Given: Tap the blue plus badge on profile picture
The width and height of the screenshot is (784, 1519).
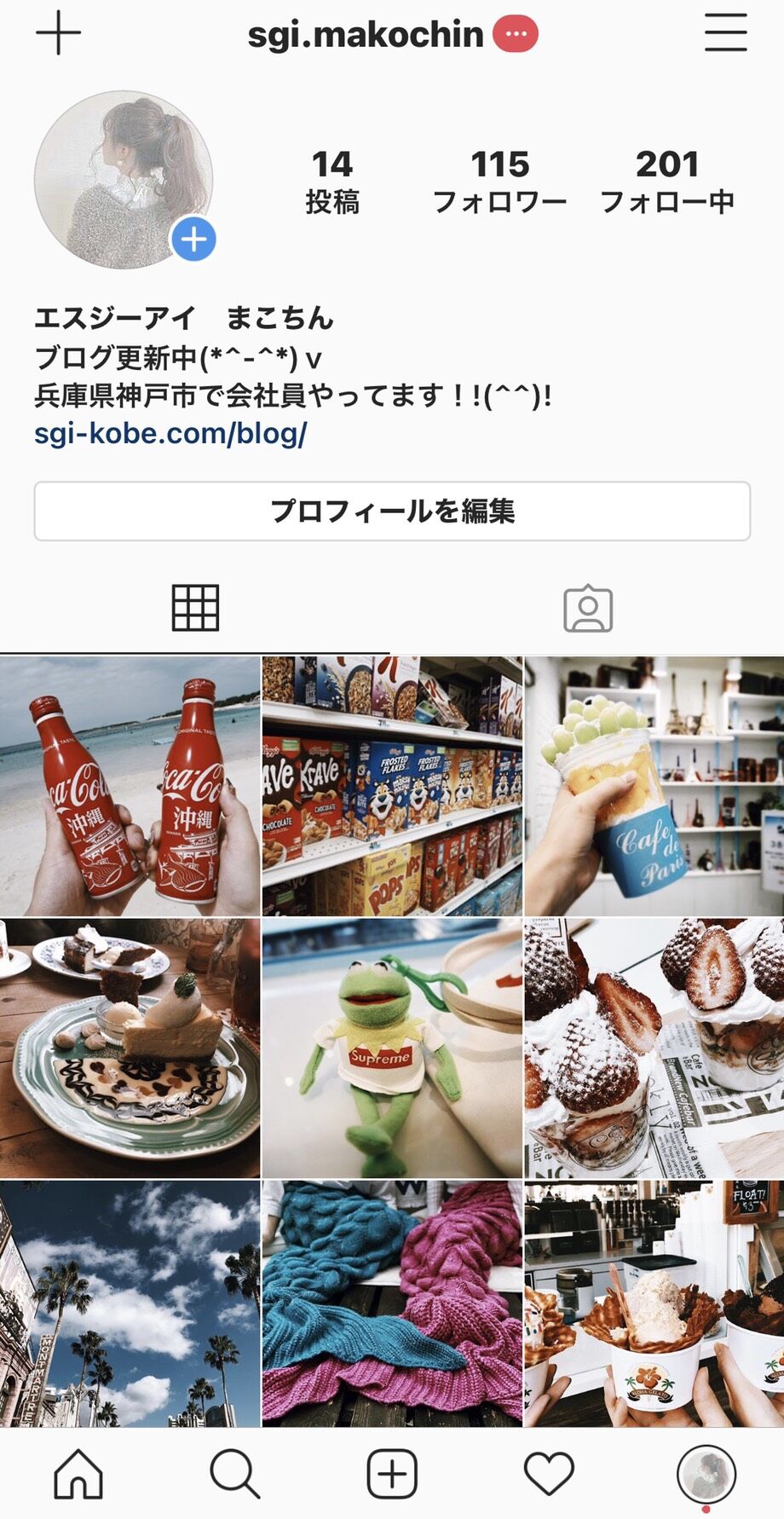Looking at the screenshot, I should (193, 240).
